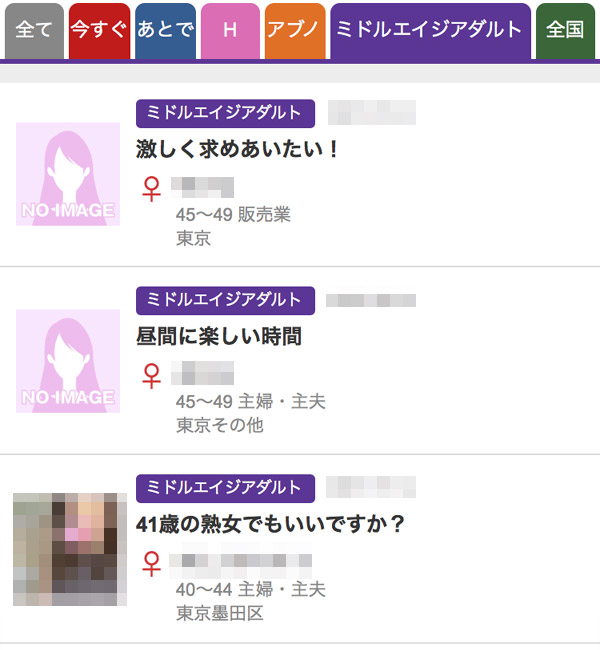Image resolution: width=600 pixels, height=650 pixels.
Task: Tap the ミドルエイジアダルト tab
Action: (430, 31)
